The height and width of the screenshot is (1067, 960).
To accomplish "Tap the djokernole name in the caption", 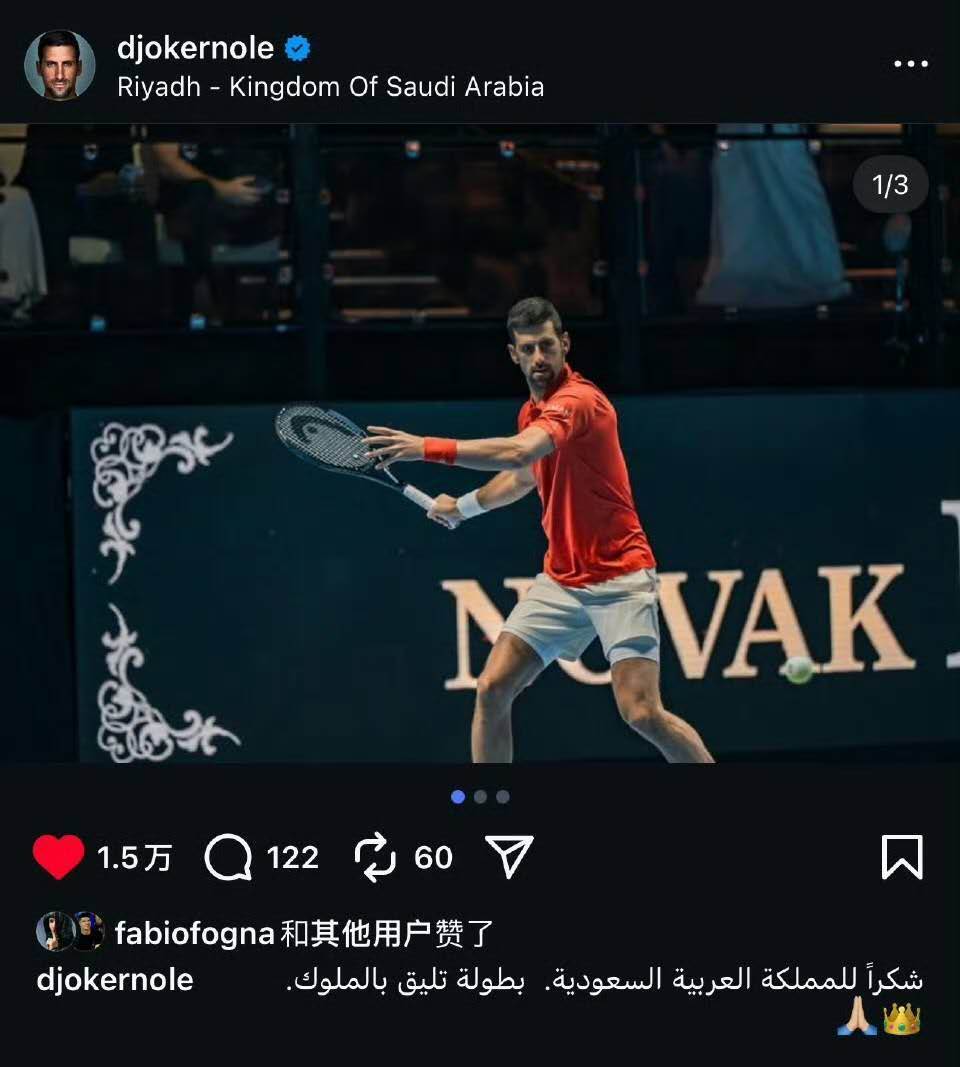I will pyautogui.click(x=115, y=979).
